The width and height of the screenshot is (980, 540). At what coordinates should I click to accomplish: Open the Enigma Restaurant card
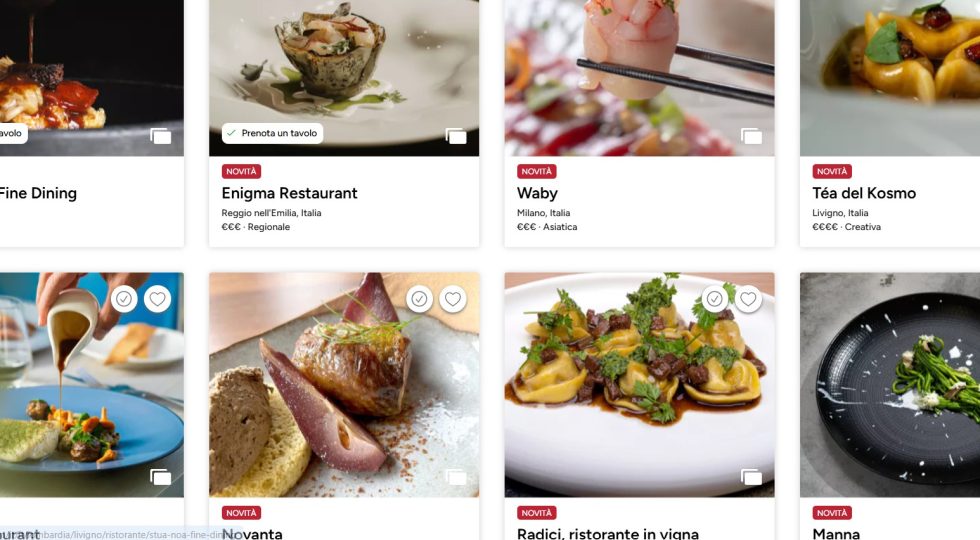coord(289,193)
